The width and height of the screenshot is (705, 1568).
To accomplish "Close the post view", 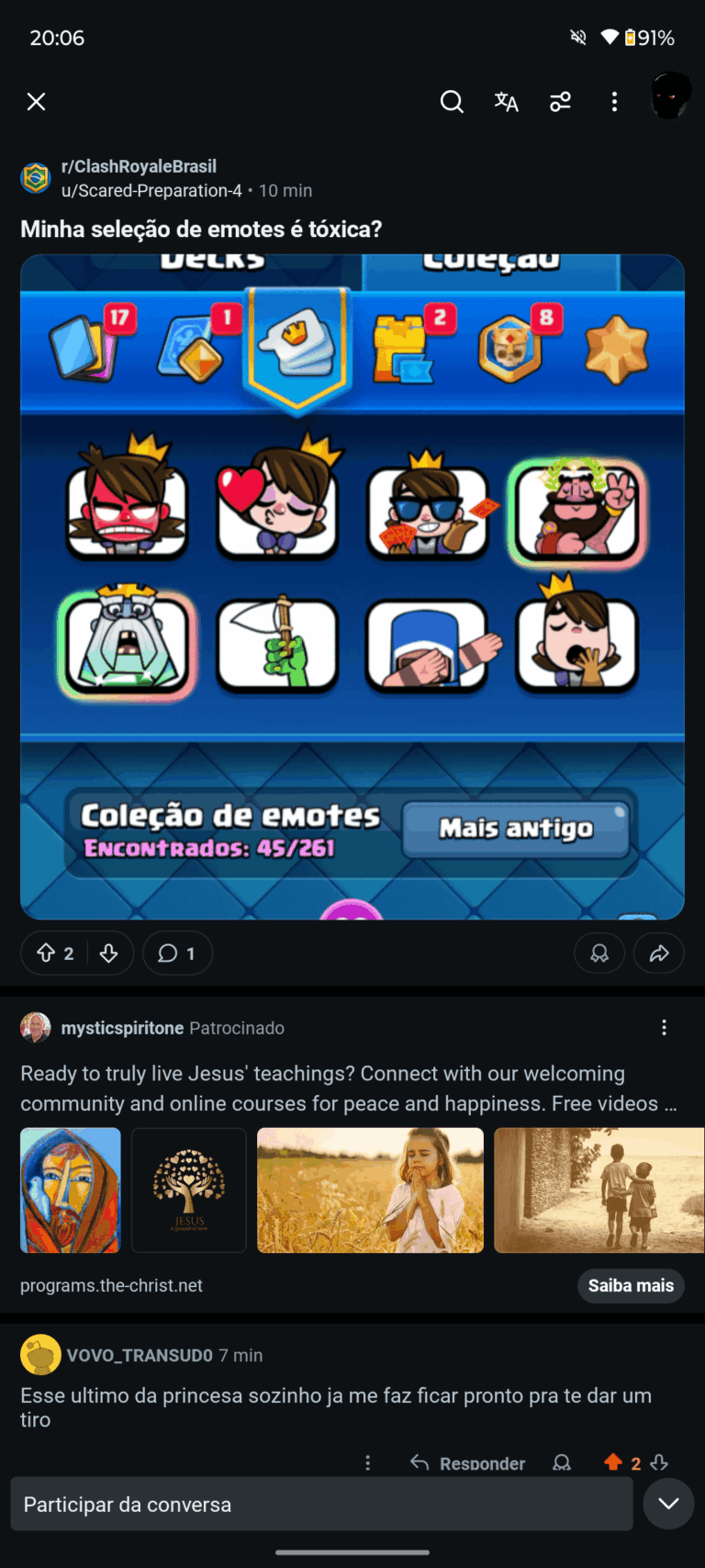I will [x=37, y=102].
